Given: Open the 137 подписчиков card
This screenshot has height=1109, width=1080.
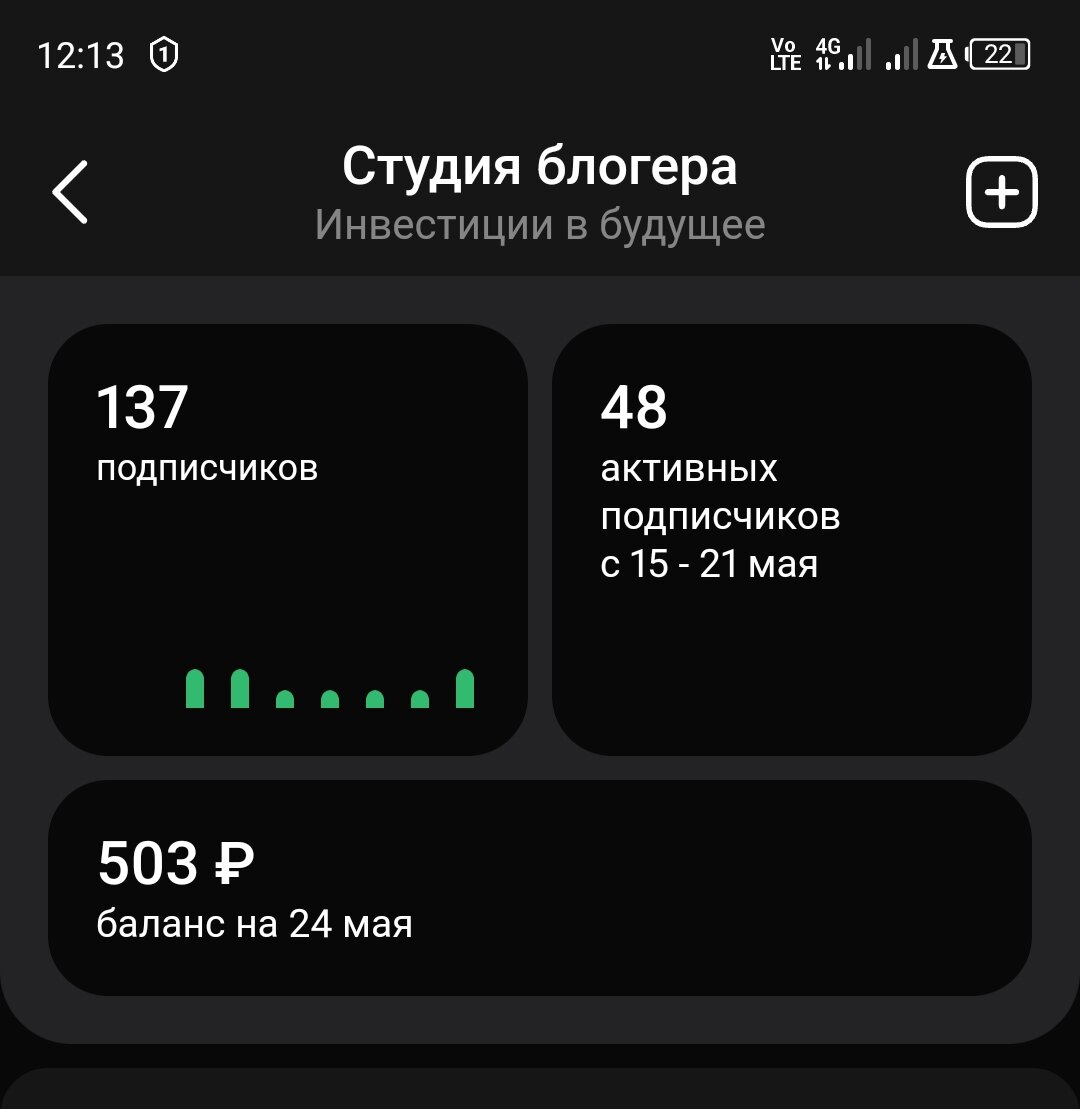Looking at the screenshot, I should click(x=288, y=540).
